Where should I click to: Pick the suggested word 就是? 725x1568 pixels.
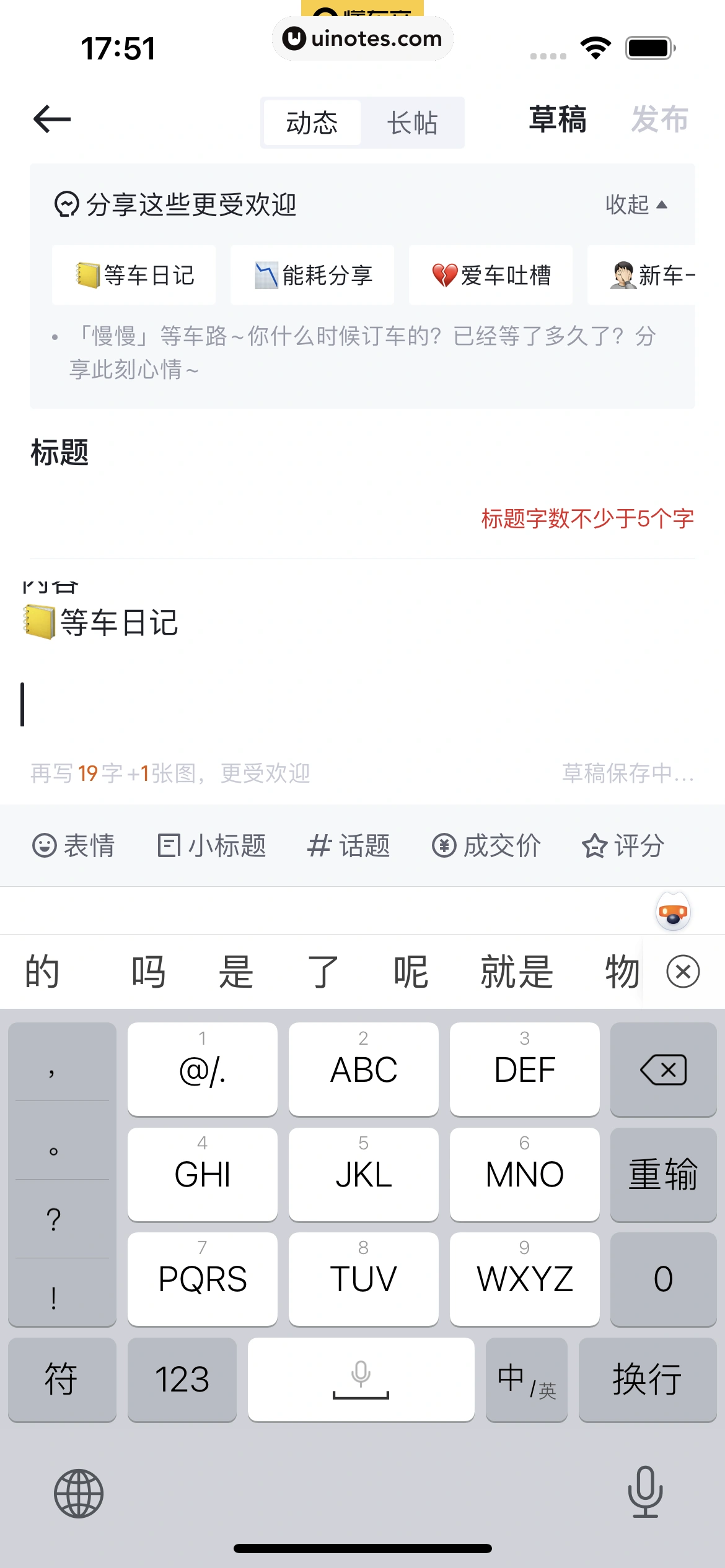click(x=516, y=972)
